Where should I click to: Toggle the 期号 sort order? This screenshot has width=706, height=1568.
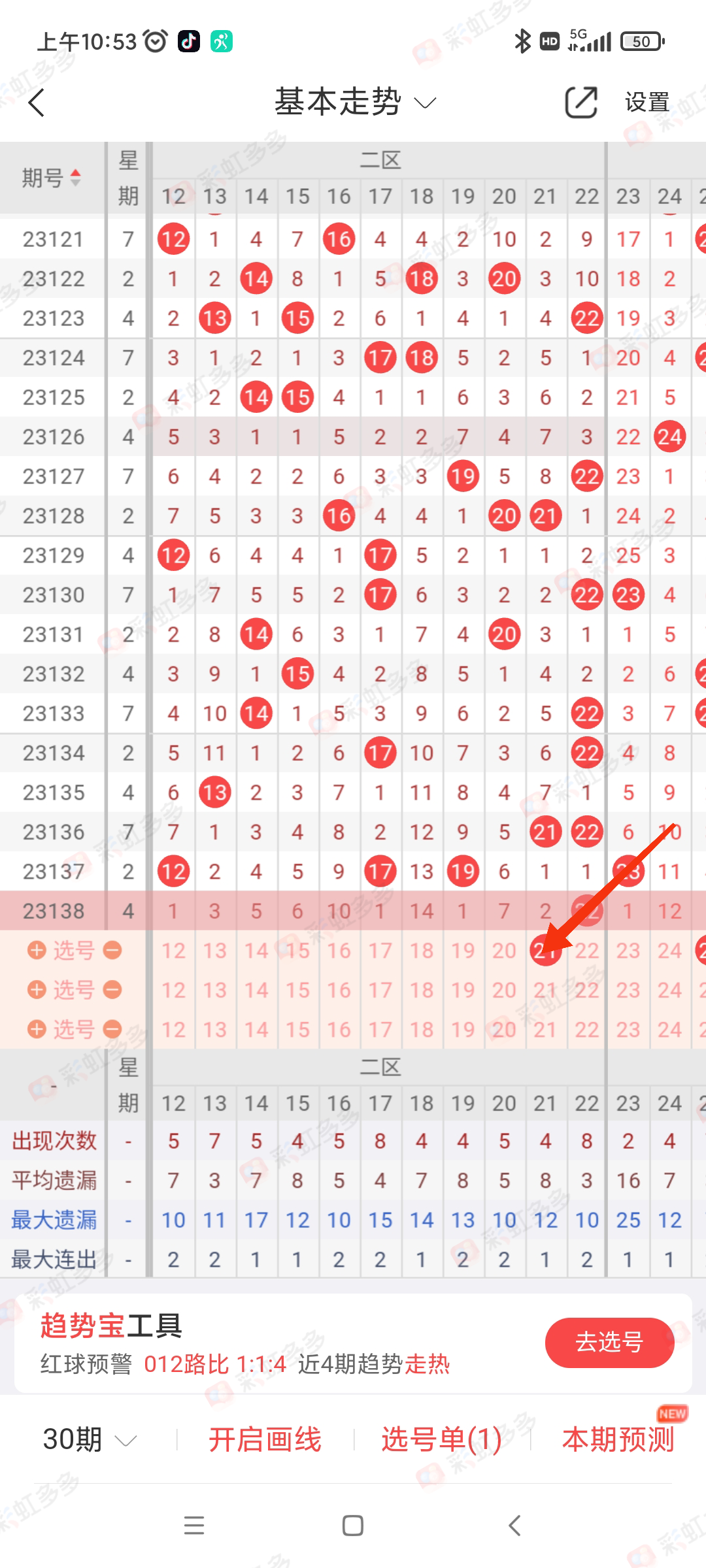52,178
